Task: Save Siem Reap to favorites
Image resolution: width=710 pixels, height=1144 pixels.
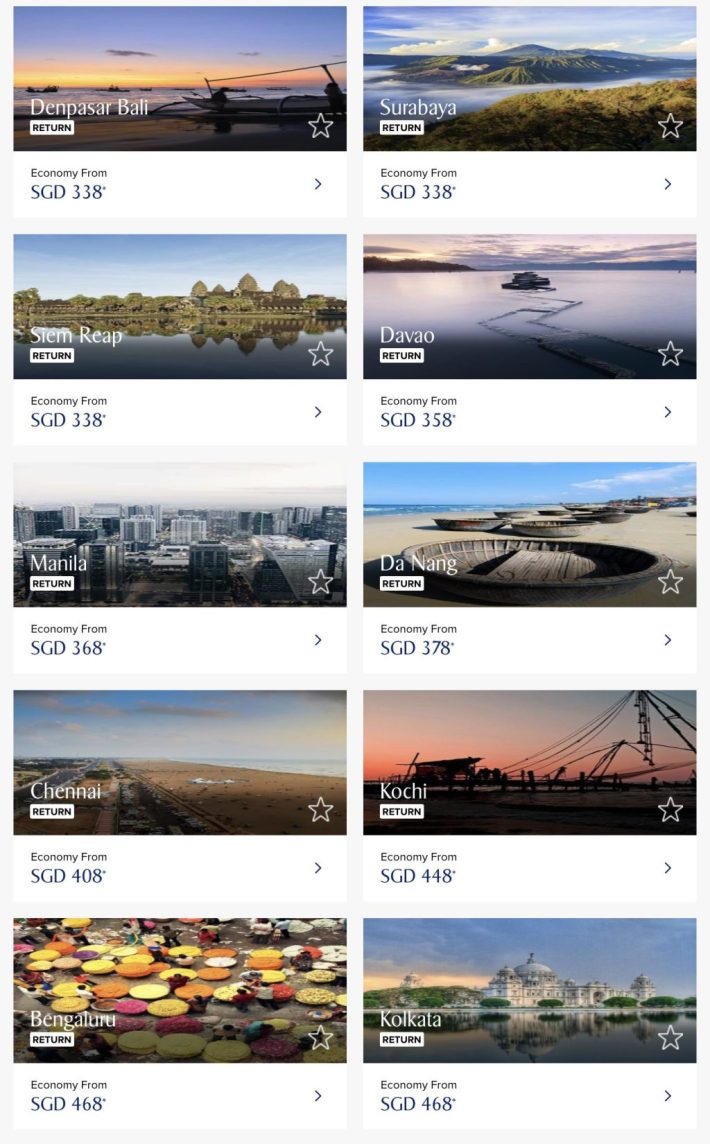Action: pos(320,354)
